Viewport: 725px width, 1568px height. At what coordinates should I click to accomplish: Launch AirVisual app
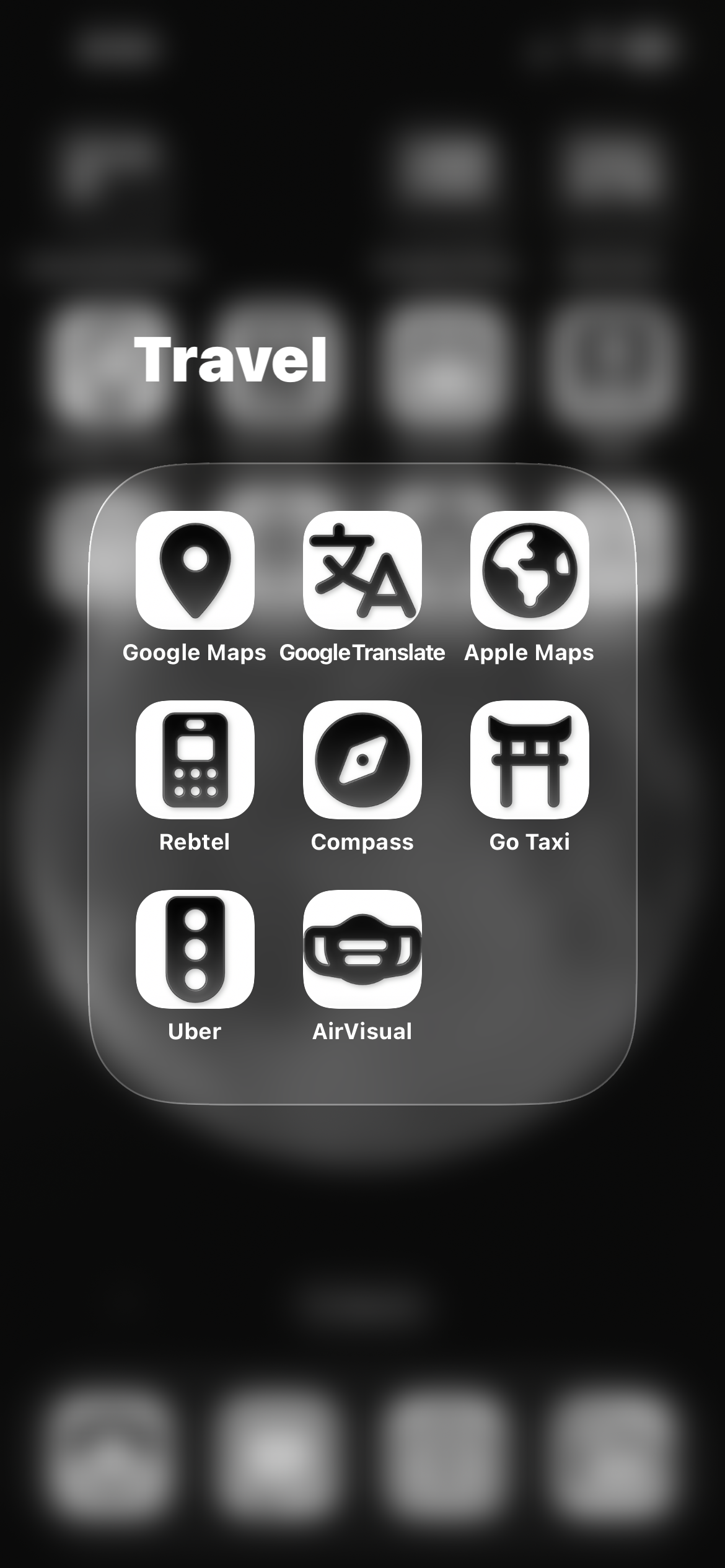coord(362,949)
